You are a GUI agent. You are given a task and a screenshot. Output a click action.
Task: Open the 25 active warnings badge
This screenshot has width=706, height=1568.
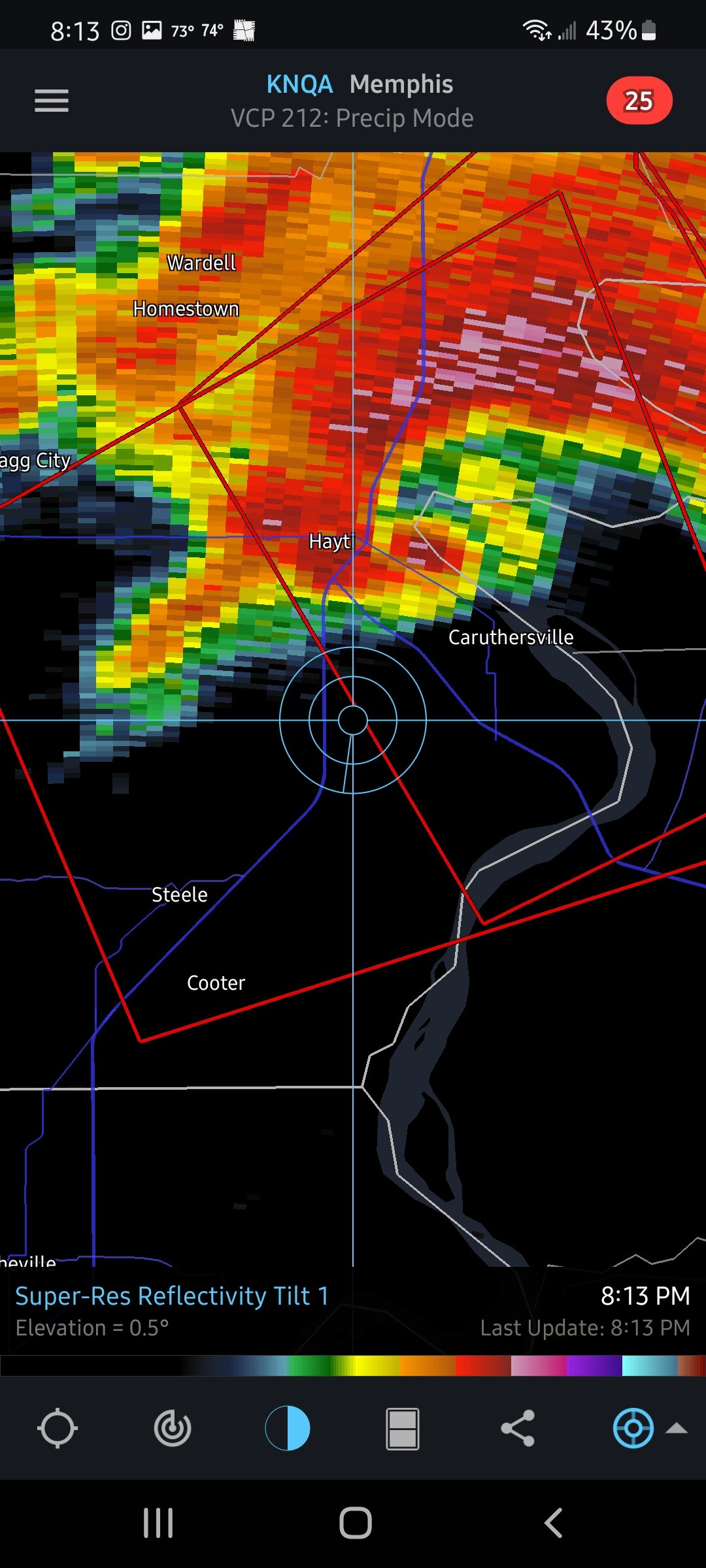pos(639,101)
